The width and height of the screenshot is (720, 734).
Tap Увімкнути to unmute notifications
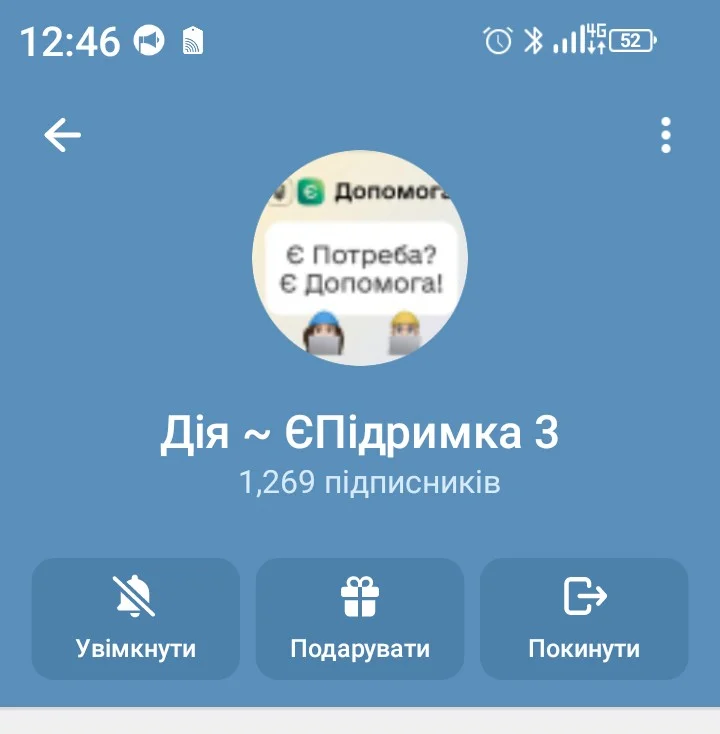point(136,619)
